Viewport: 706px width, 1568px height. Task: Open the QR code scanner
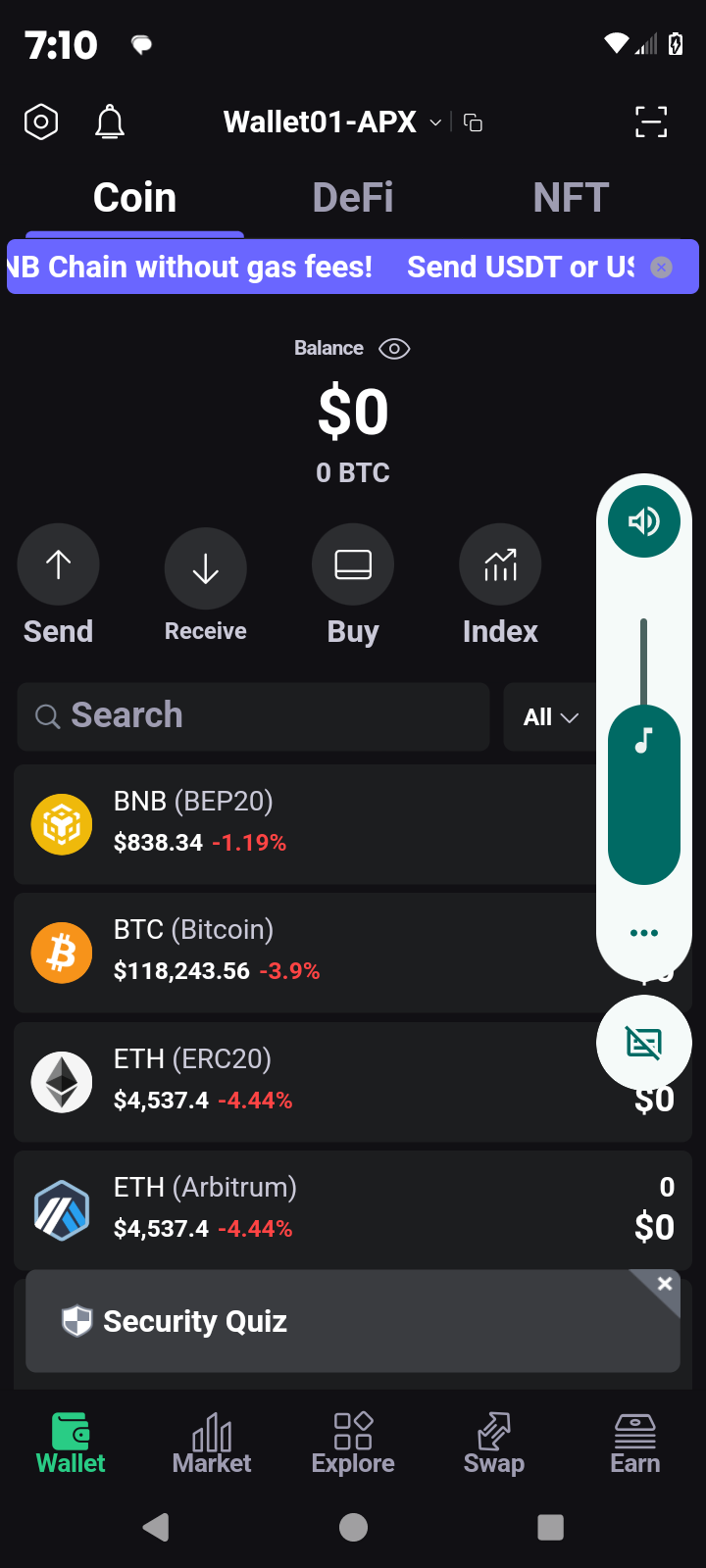coord(651,122)
